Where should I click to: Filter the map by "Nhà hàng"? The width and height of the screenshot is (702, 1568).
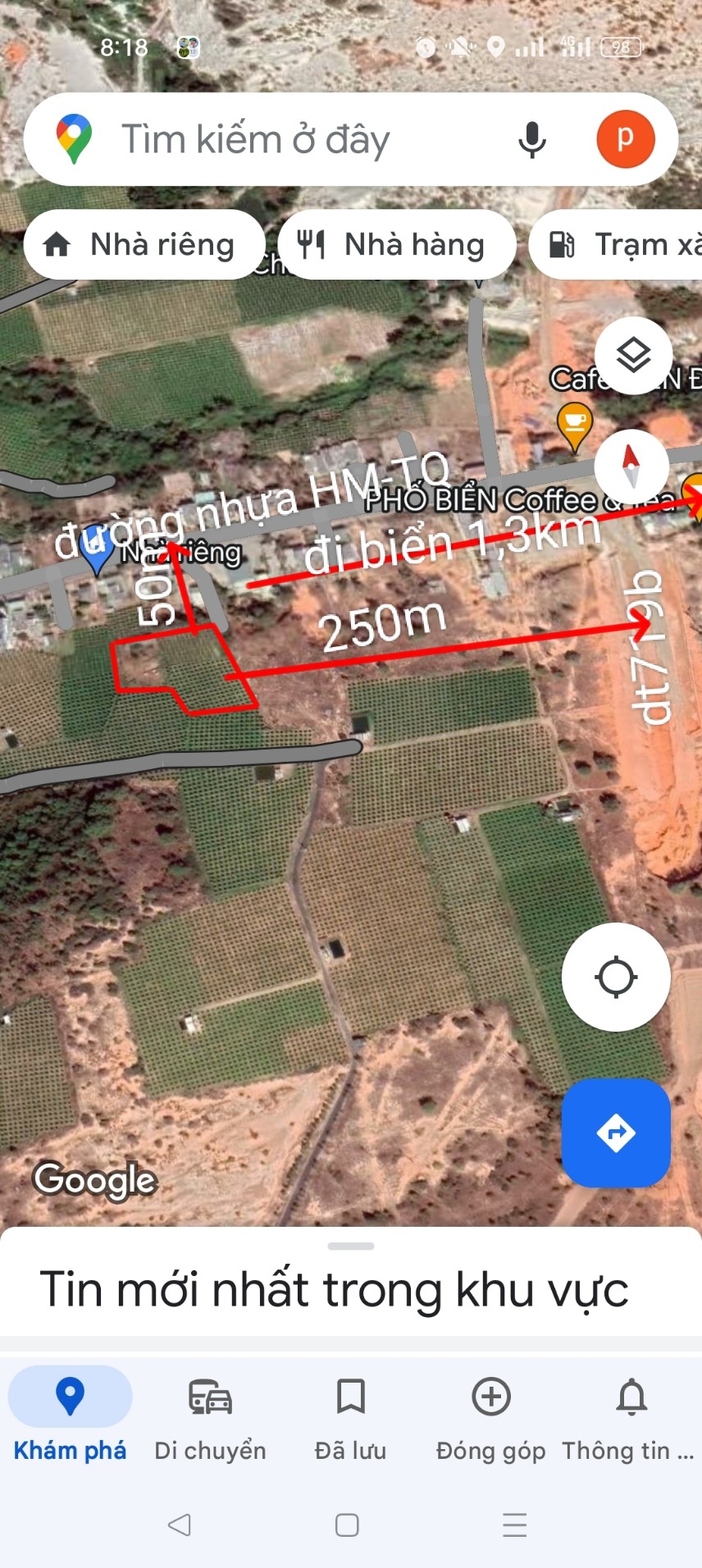click(397, 244)
